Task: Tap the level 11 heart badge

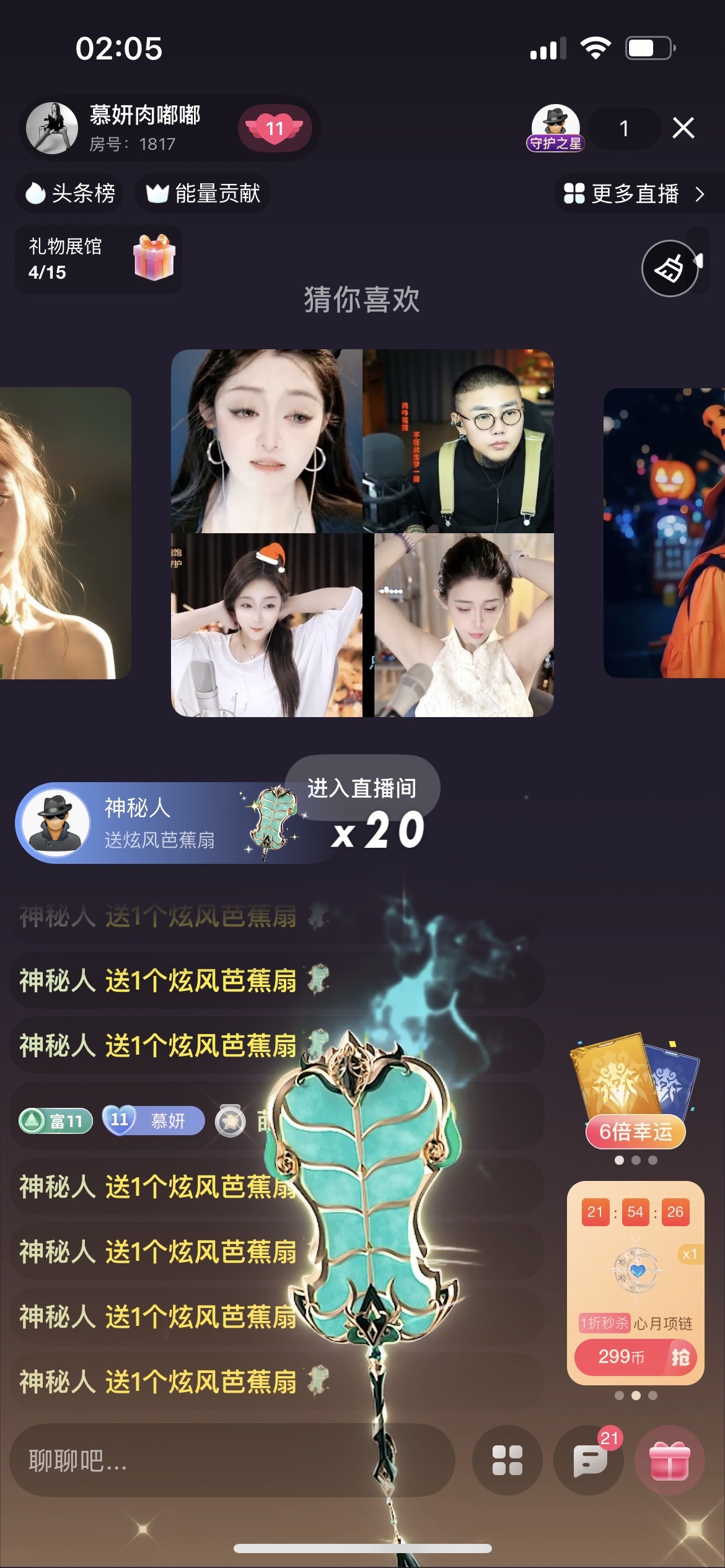Action: [x=275, y=128]
